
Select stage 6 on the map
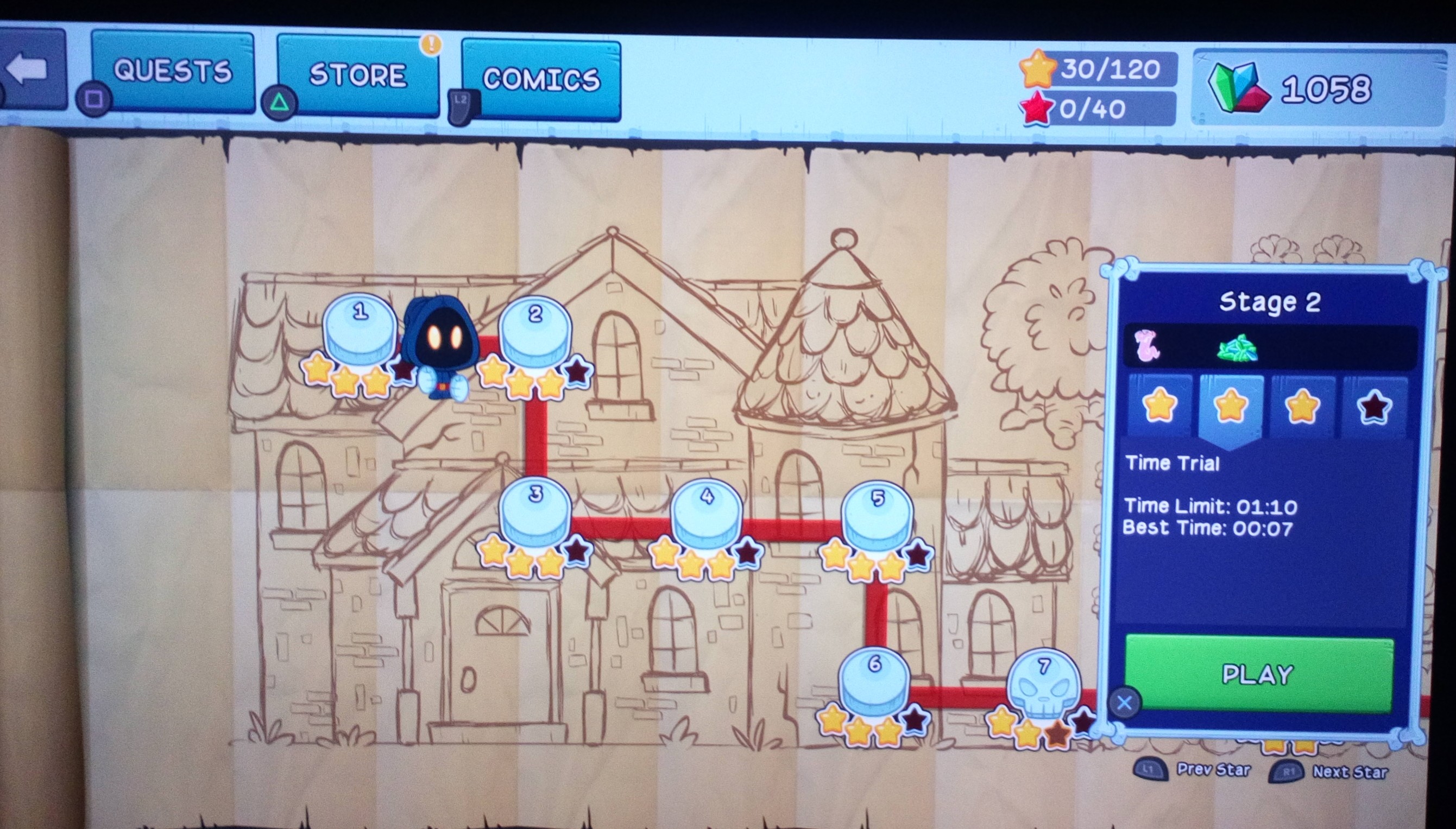click(x=874, y=681)
